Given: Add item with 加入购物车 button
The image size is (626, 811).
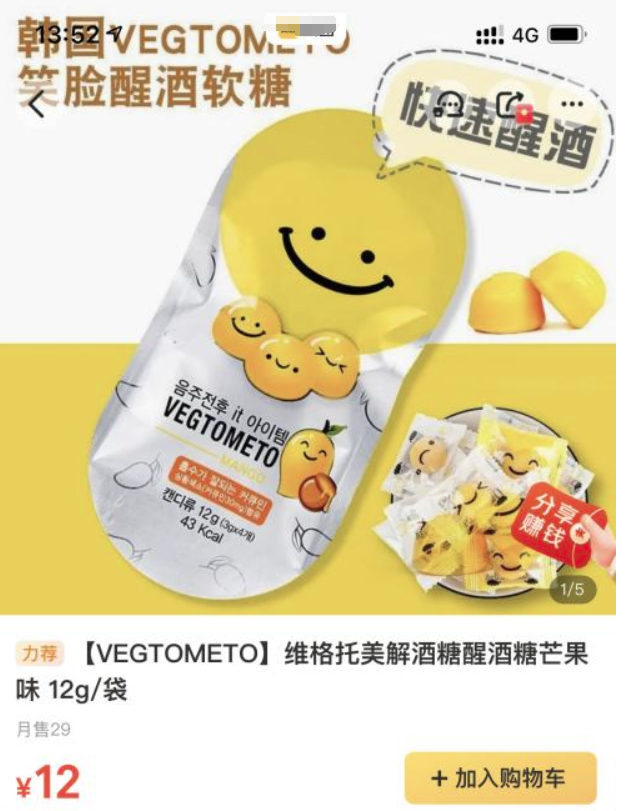Looking at the screenshot, I should tap(500, 778).
